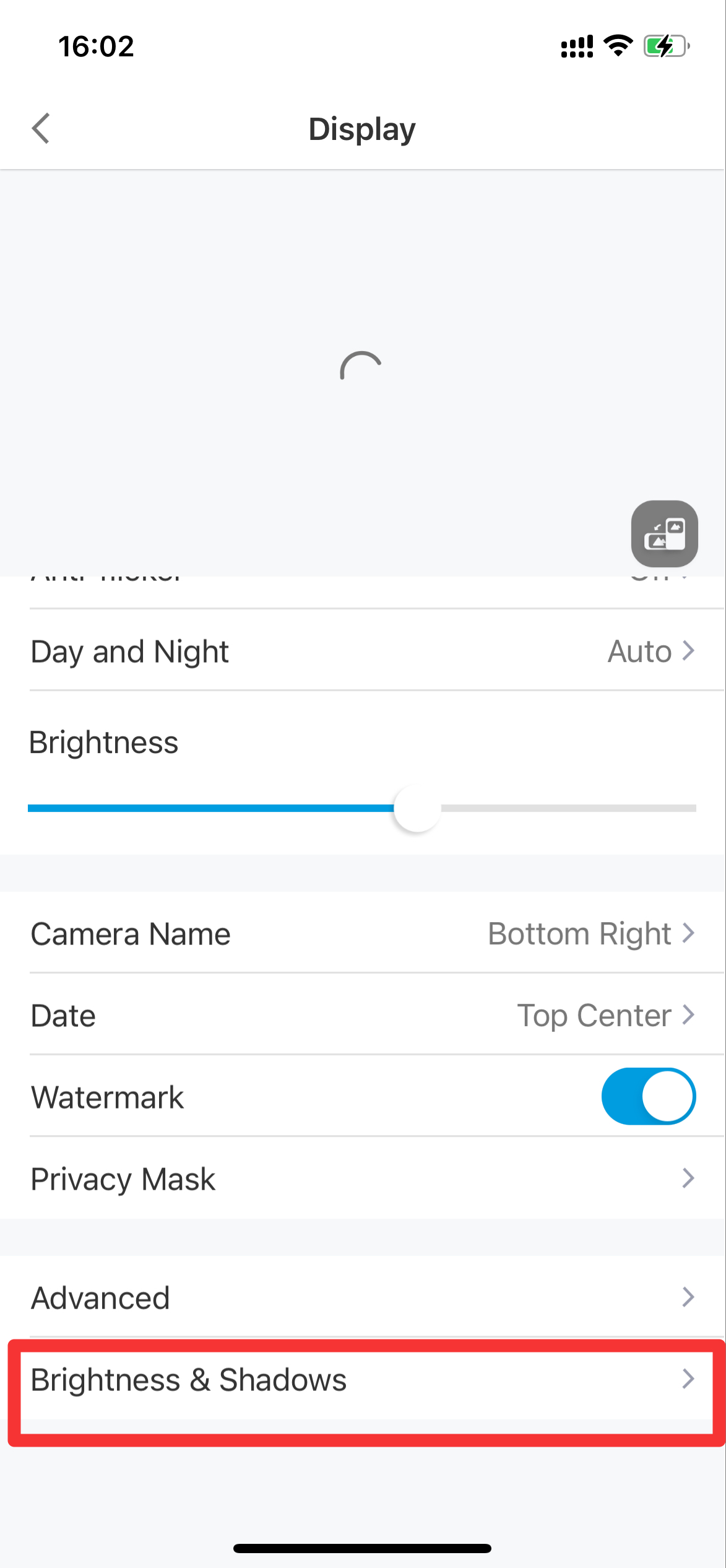Screen dimensions: 726x1568
Task: Tap the picture-in-picture image icon
Action: 665,534
